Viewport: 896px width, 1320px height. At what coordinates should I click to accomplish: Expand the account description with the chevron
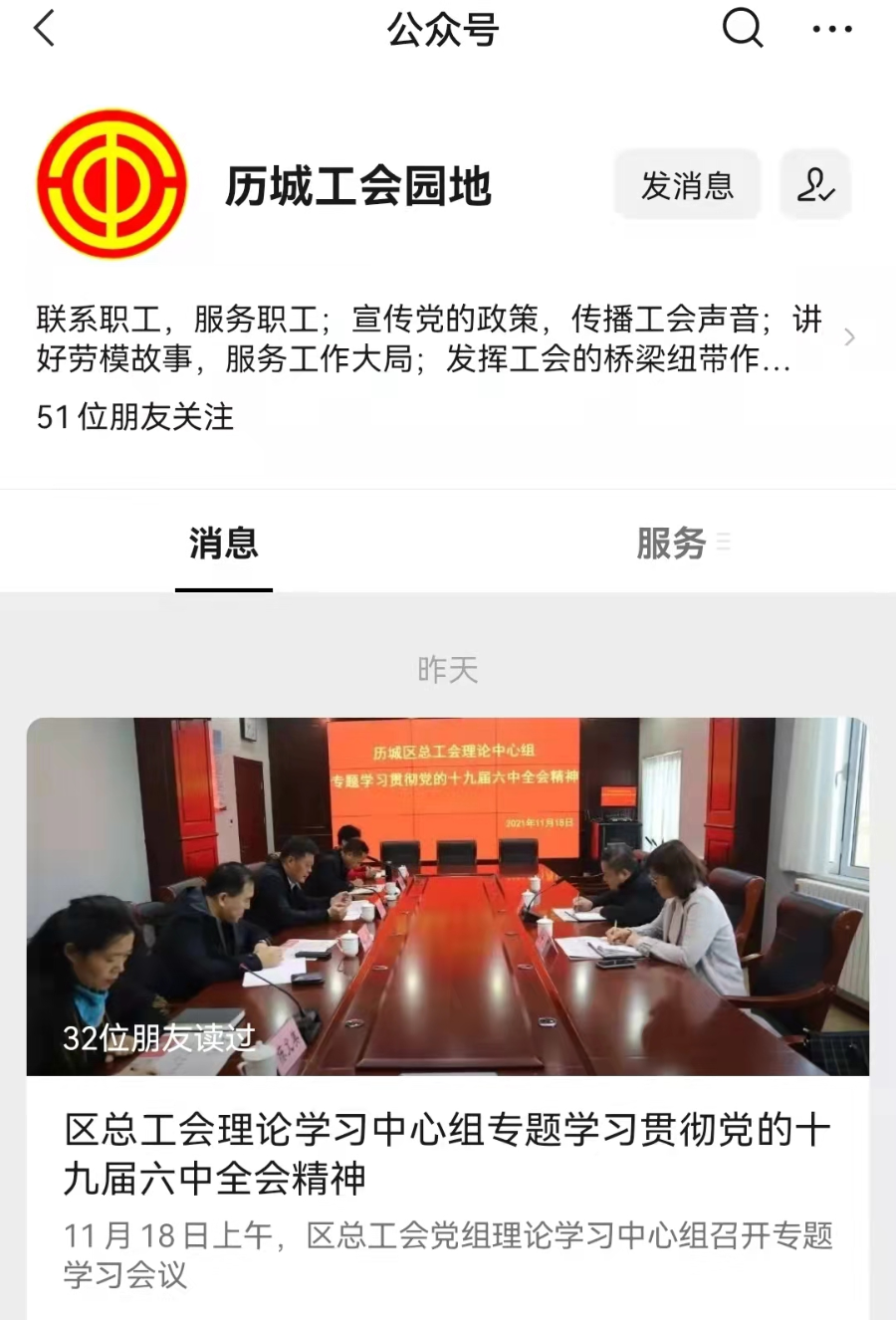tap(850, 338)
